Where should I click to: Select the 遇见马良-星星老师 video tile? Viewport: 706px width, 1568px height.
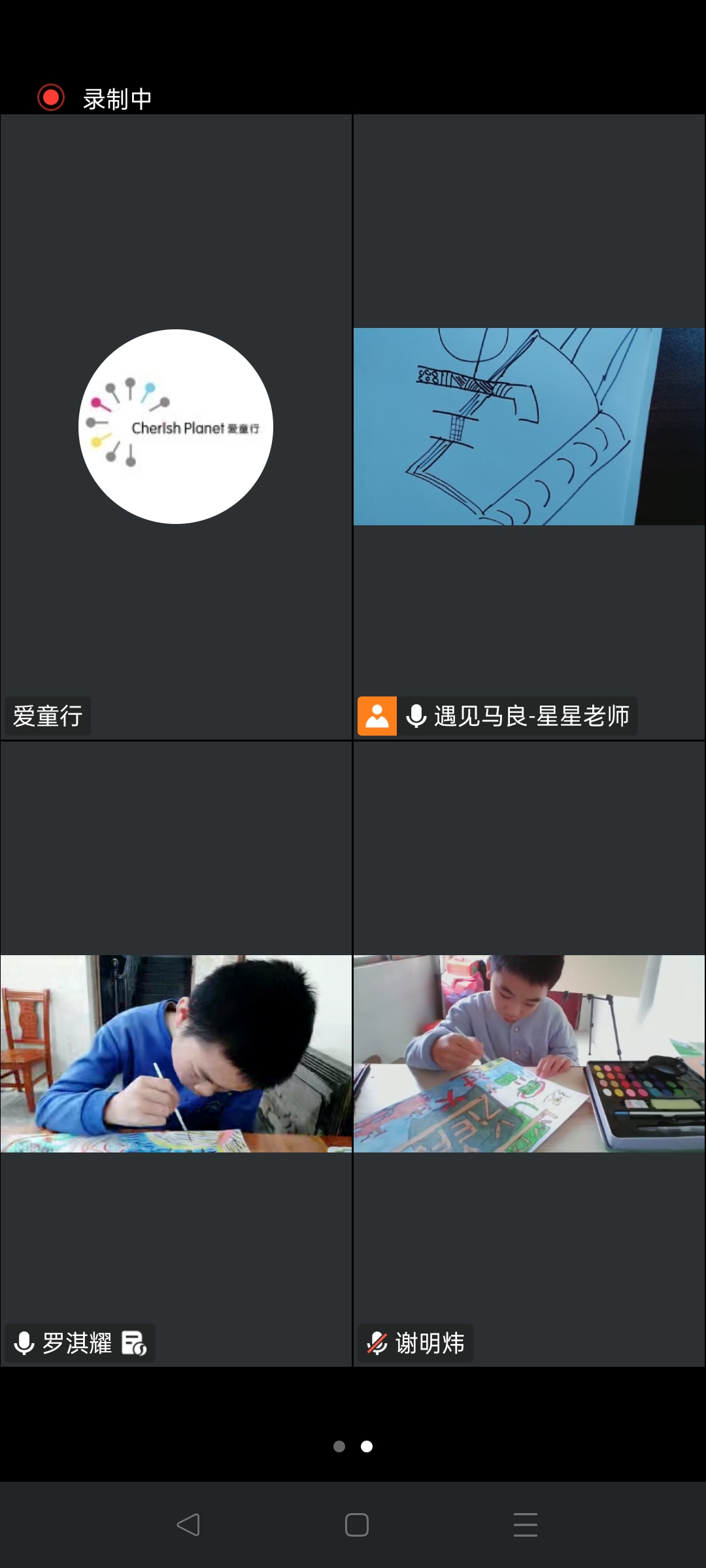(x=529, y=427)
